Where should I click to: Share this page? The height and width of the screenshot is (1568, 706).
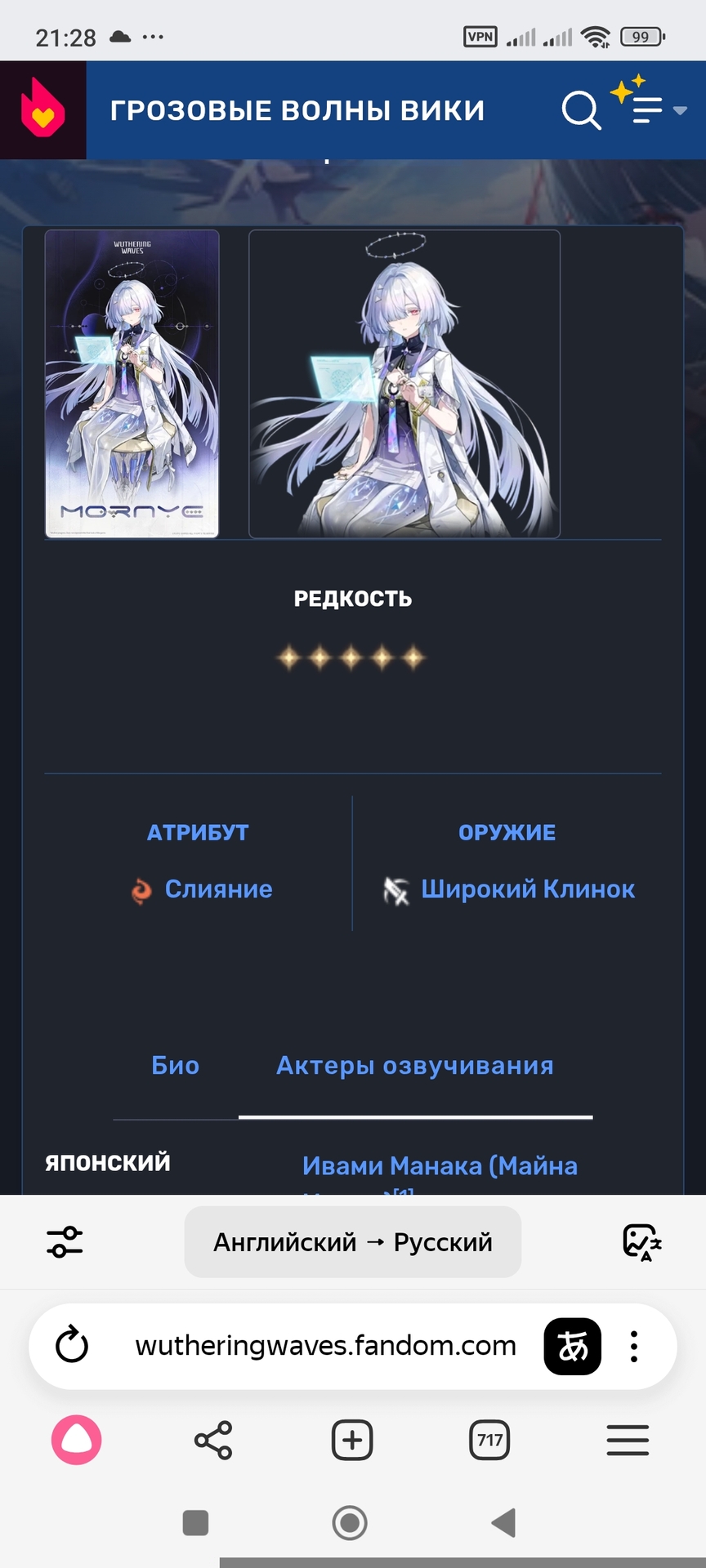click(213, 1440)
